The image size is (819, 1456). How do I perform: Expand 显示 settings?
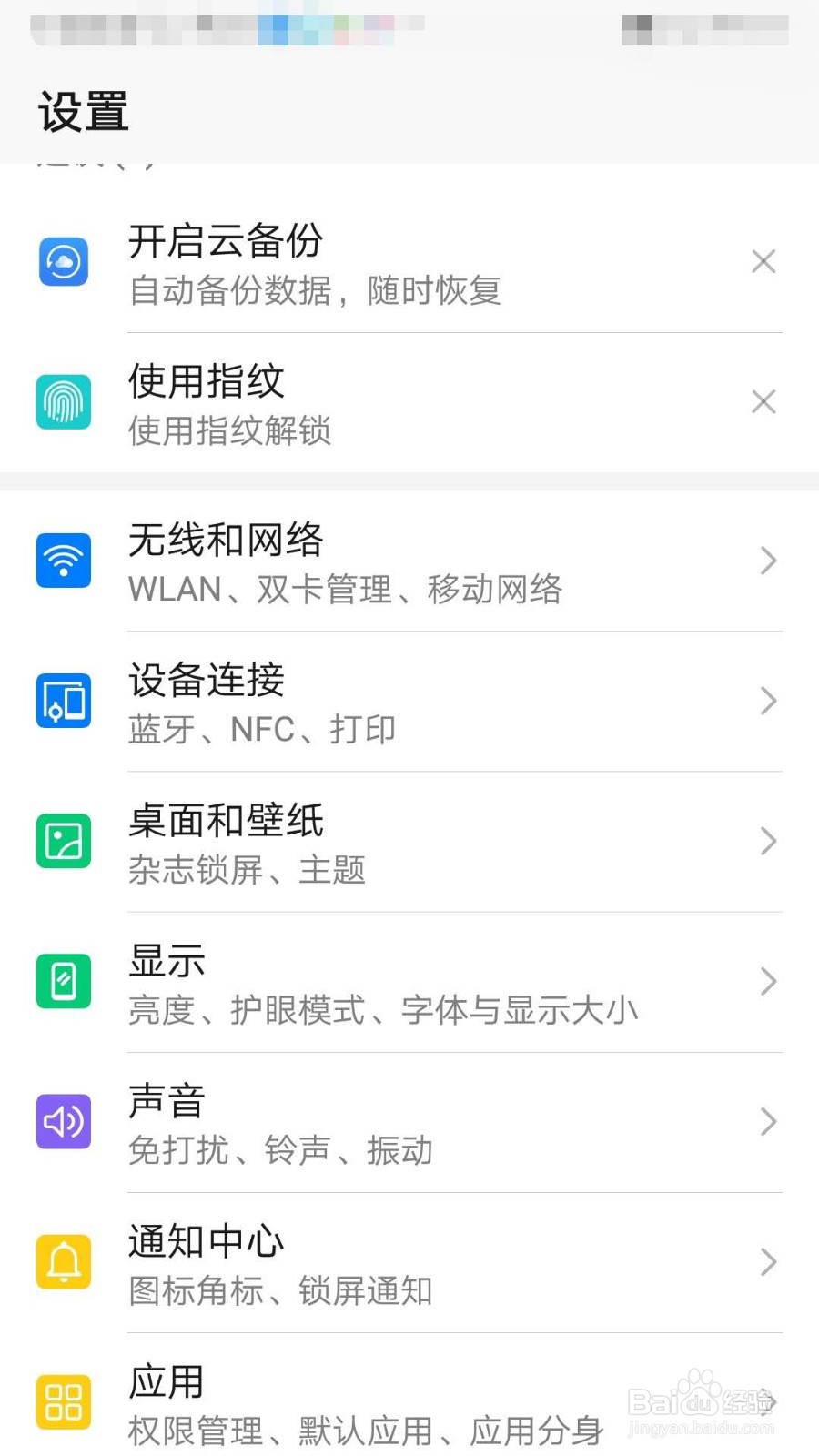tap(768, 981)
